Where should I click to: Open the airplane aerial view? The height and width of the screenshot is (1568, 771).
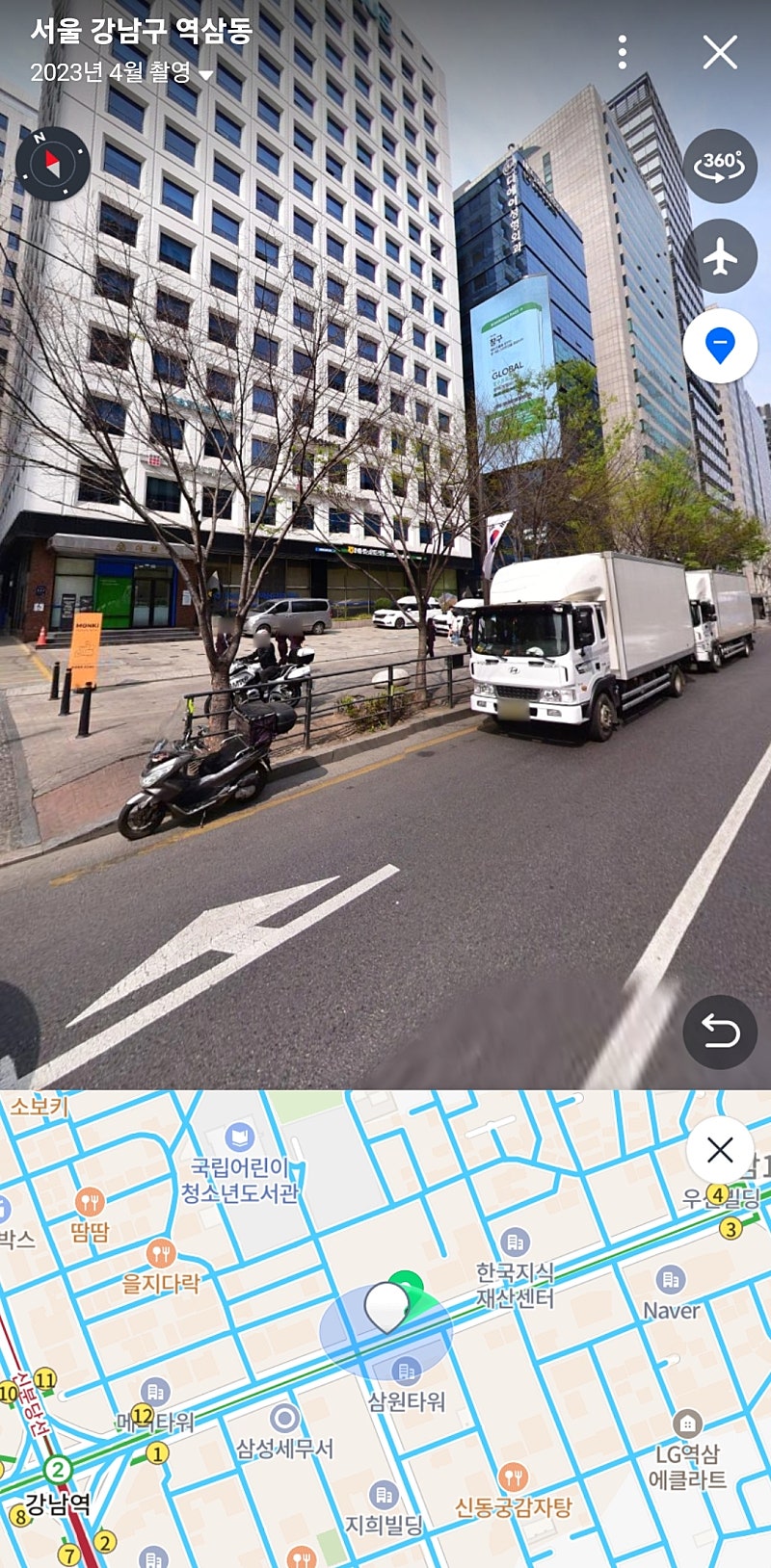(x=720, y=256)
